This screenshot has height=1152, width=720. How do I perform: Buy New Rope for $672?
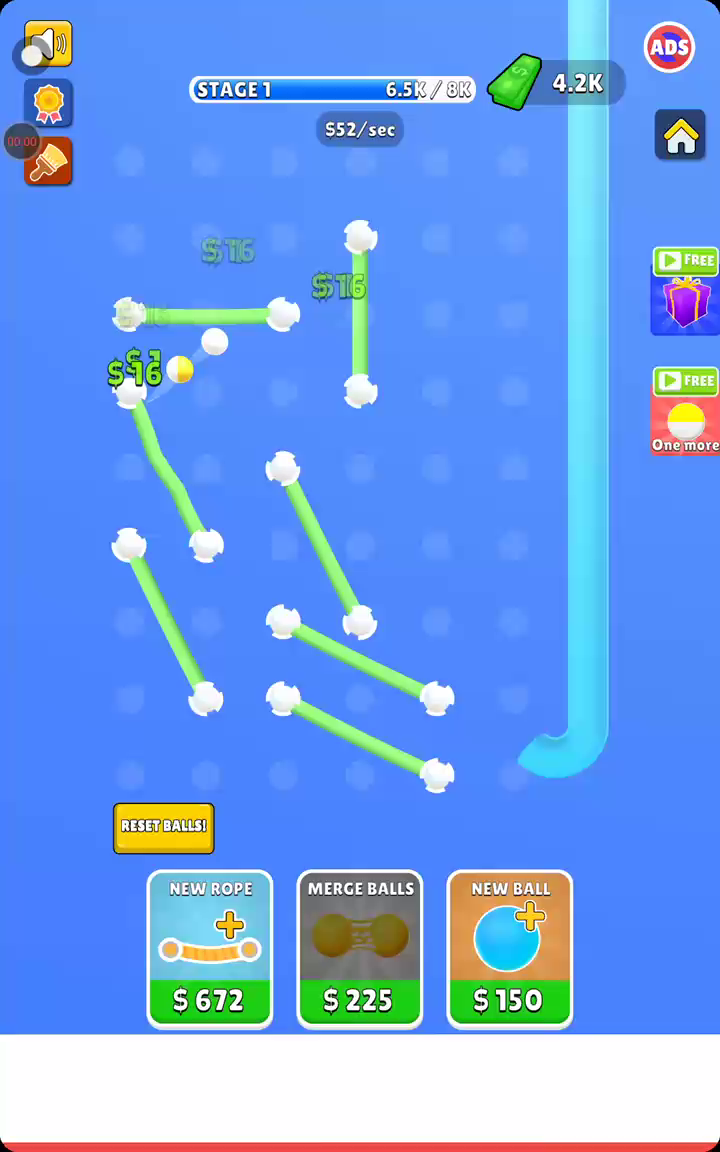[x=210, y=948]
